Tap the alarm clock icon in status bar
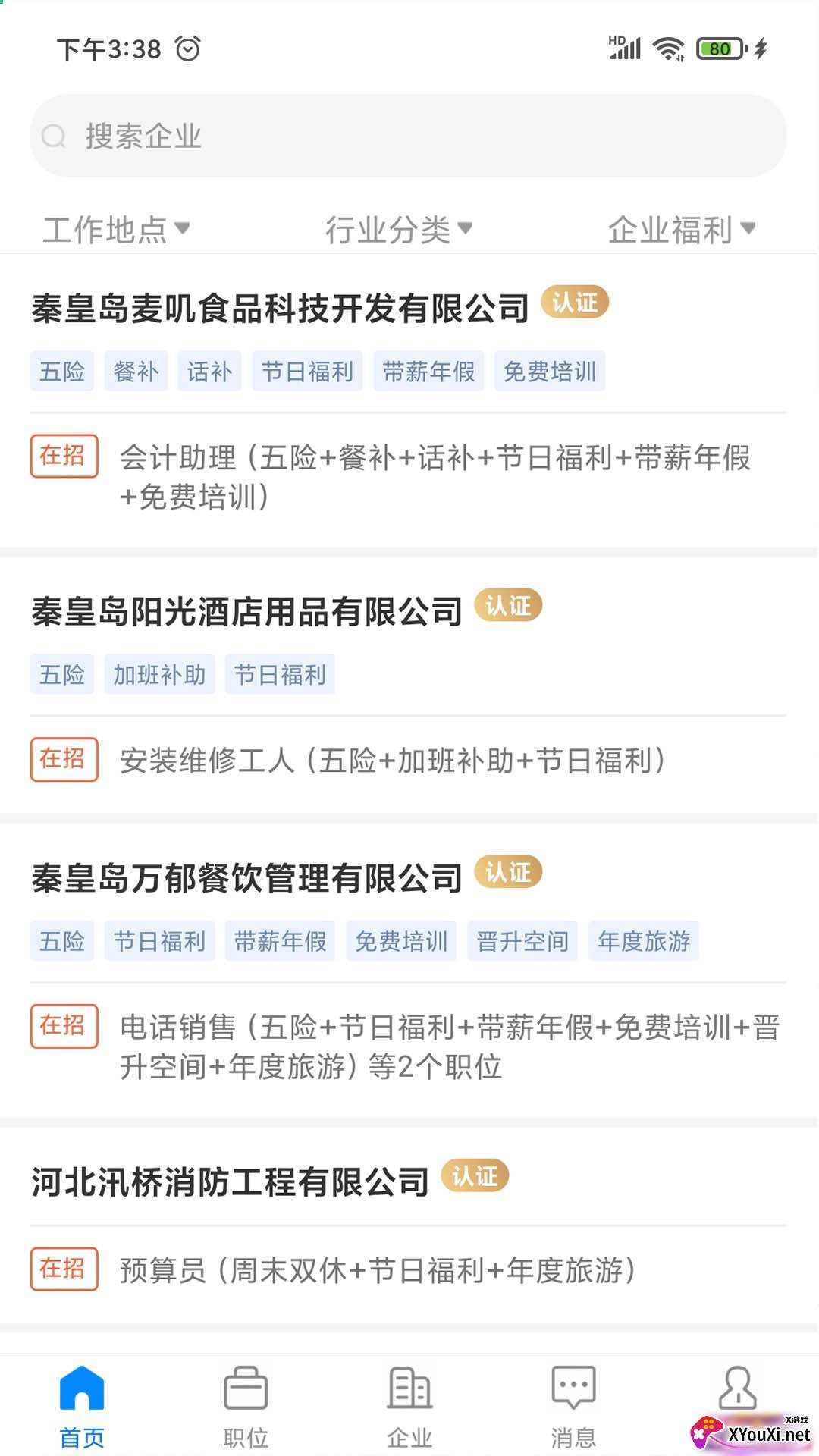The height and width of the screenshot is (1456, 819). (187, 49)
